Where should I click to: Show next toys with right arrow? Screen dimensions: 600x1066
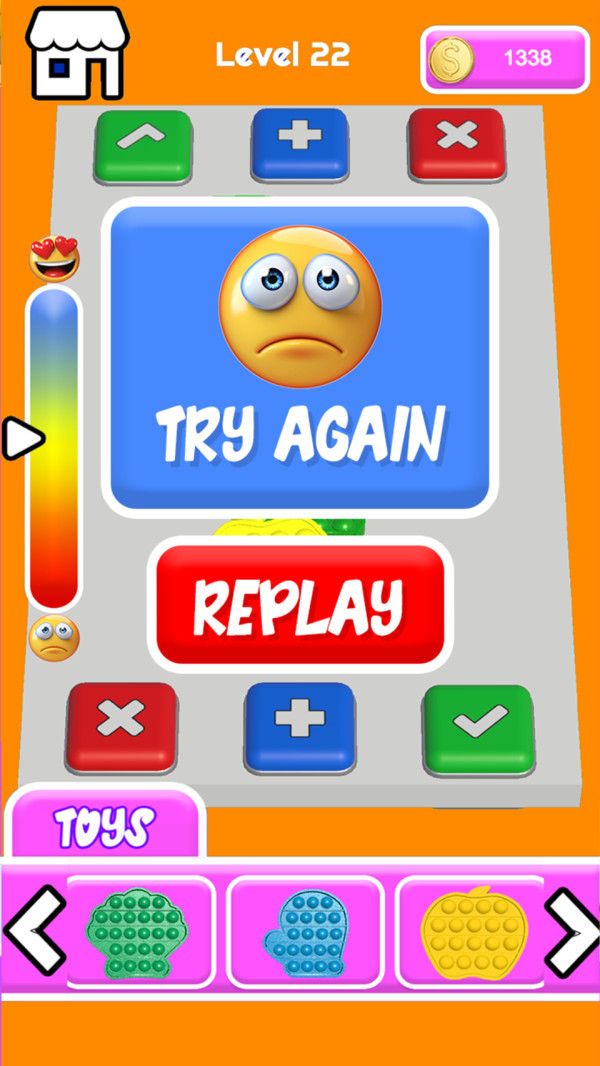click(571, 932)
